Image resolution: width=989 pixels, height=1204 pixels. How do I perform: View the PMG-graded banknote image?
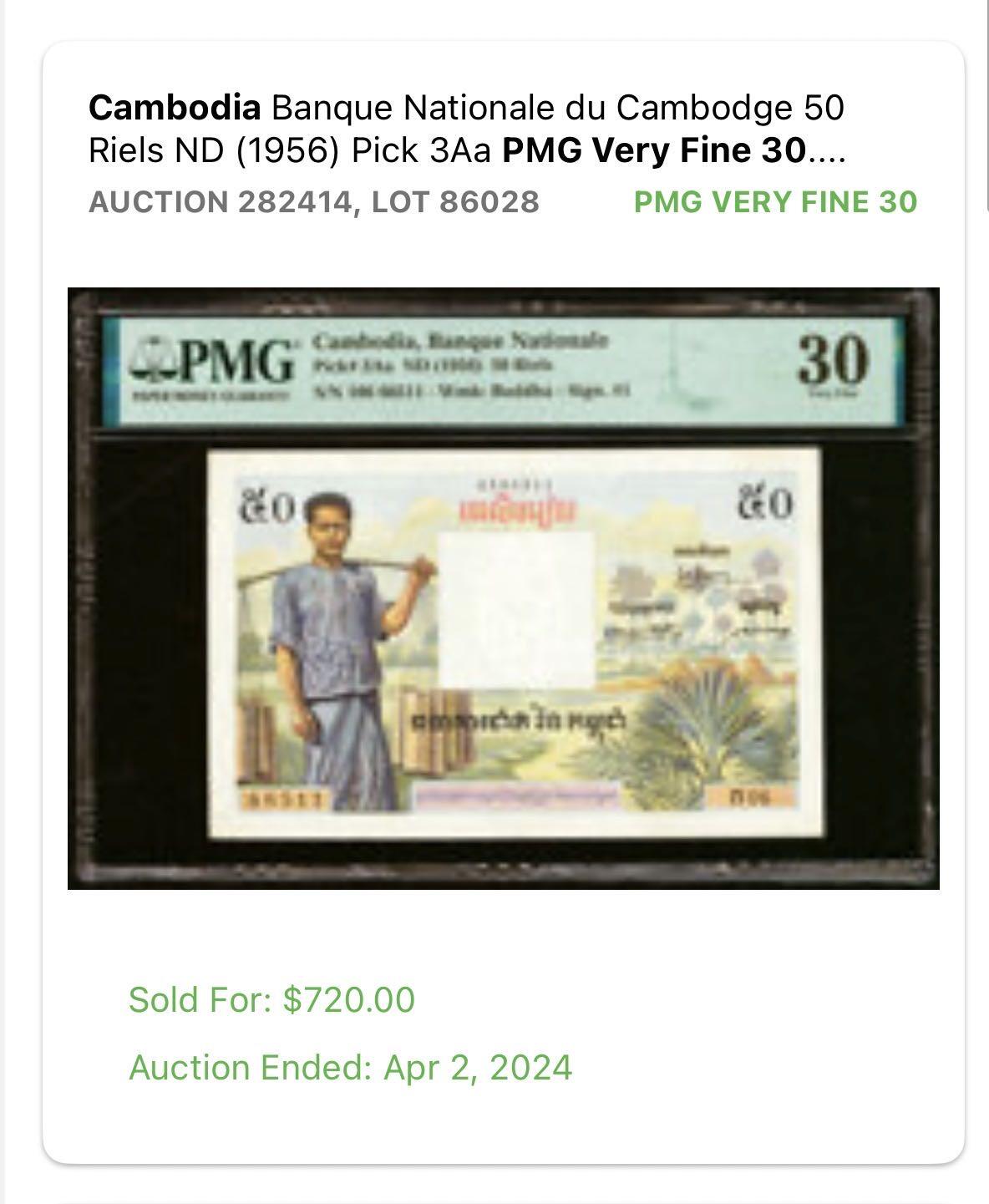point(503,588)
